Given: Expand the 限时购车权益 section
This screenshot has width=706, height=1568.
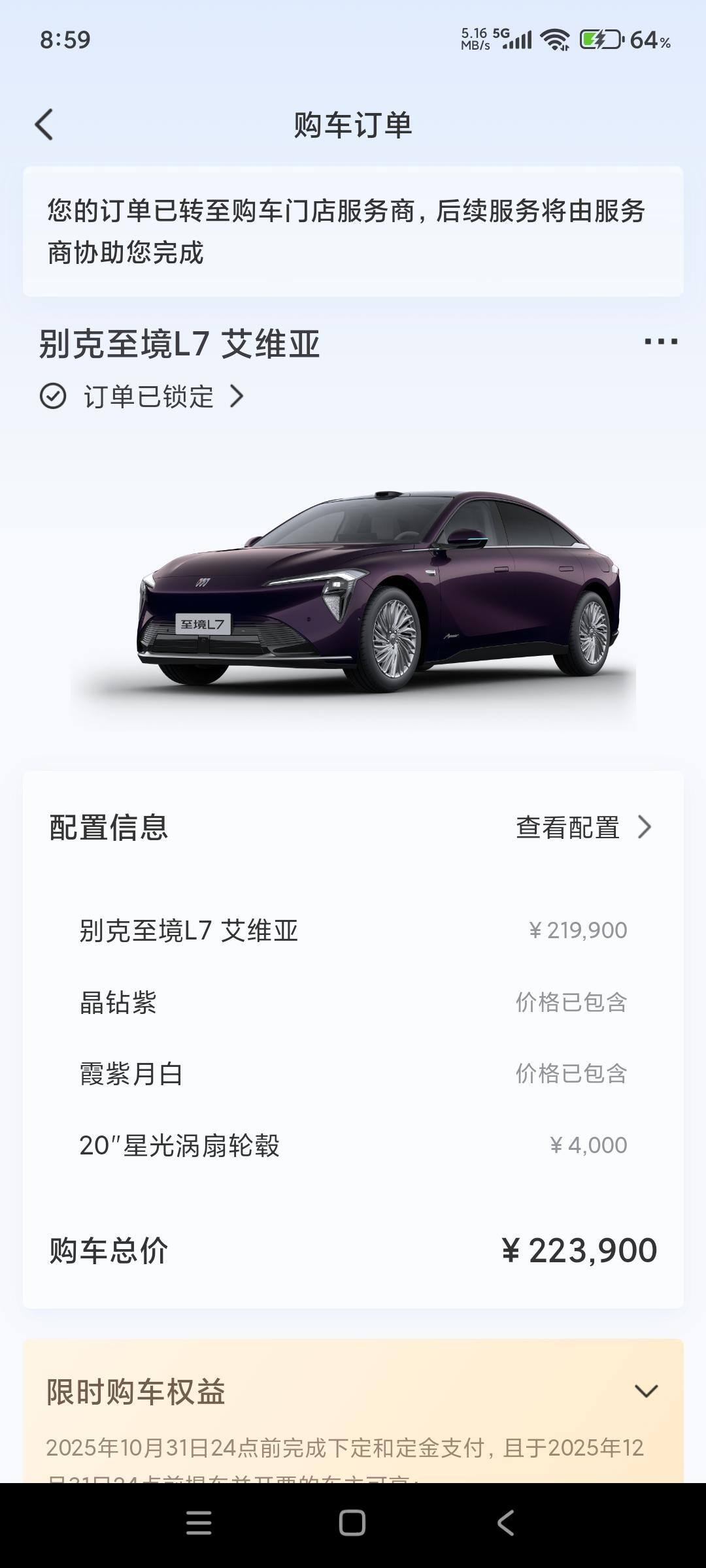Looking at the screenshot, I should pos(646,1391).
